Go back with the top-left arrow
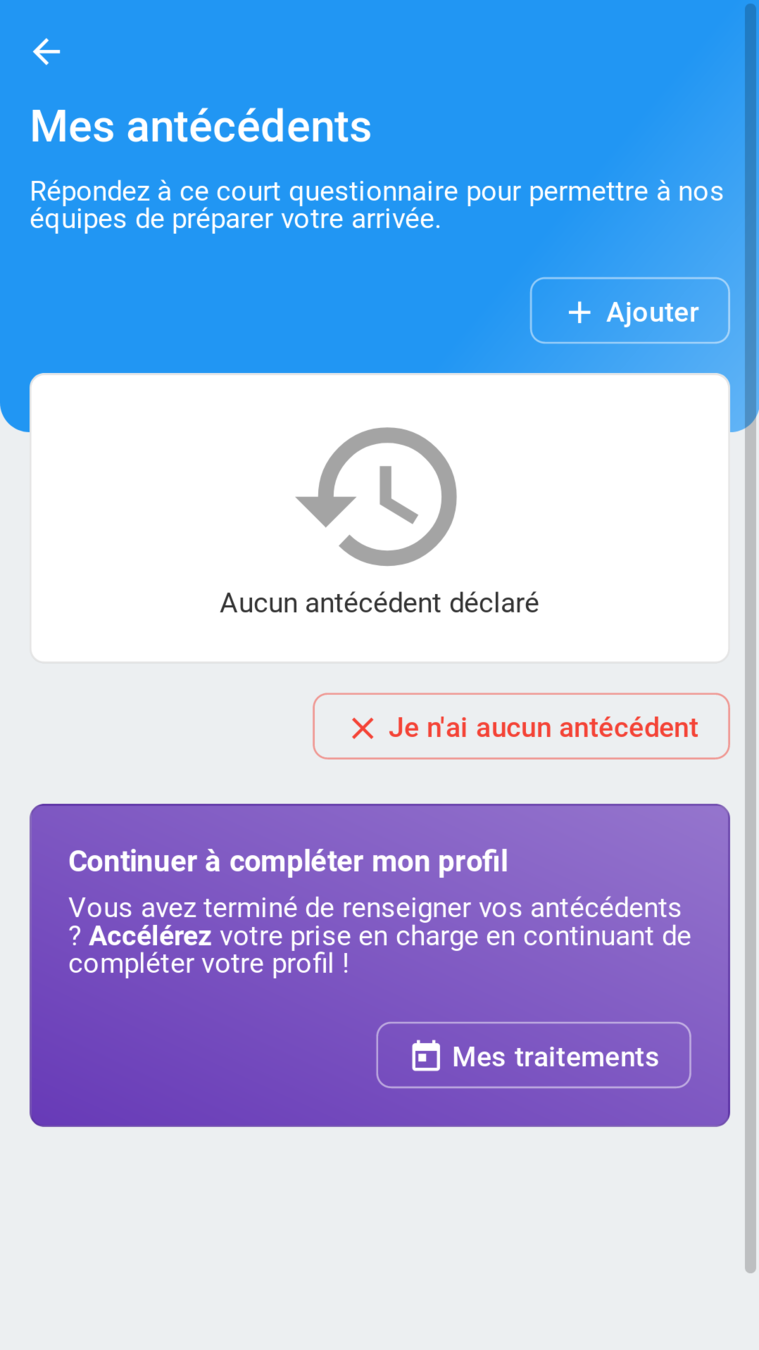Image resolution: width=759 pixels, height=1350 pixels. pos(46,51)
